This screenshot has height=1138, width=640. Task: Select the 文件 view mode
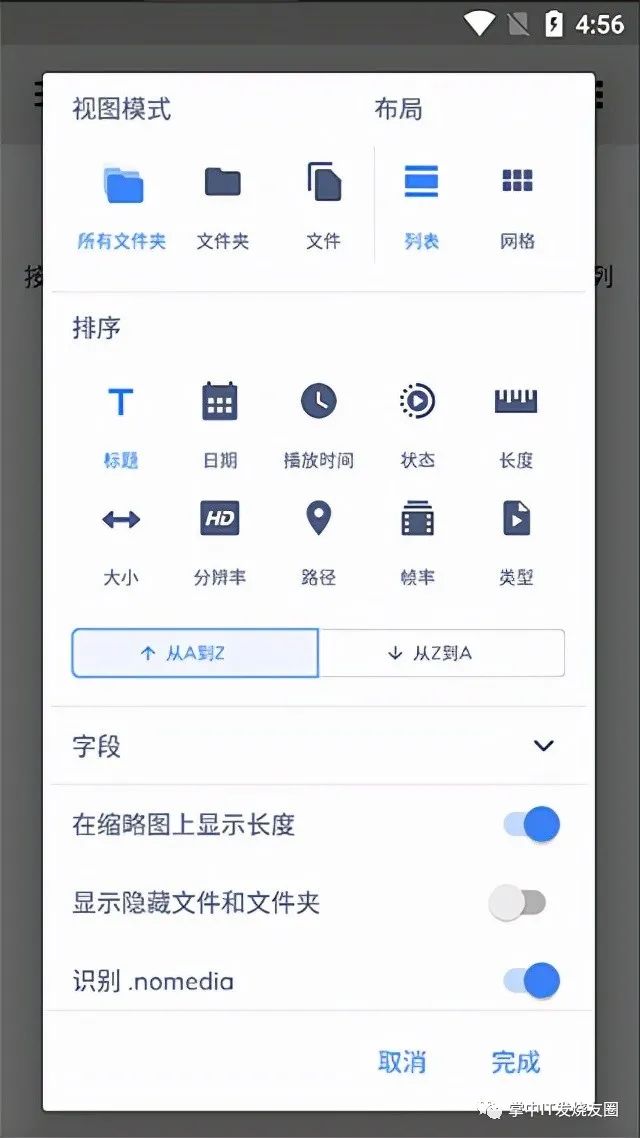coord(323,206)
